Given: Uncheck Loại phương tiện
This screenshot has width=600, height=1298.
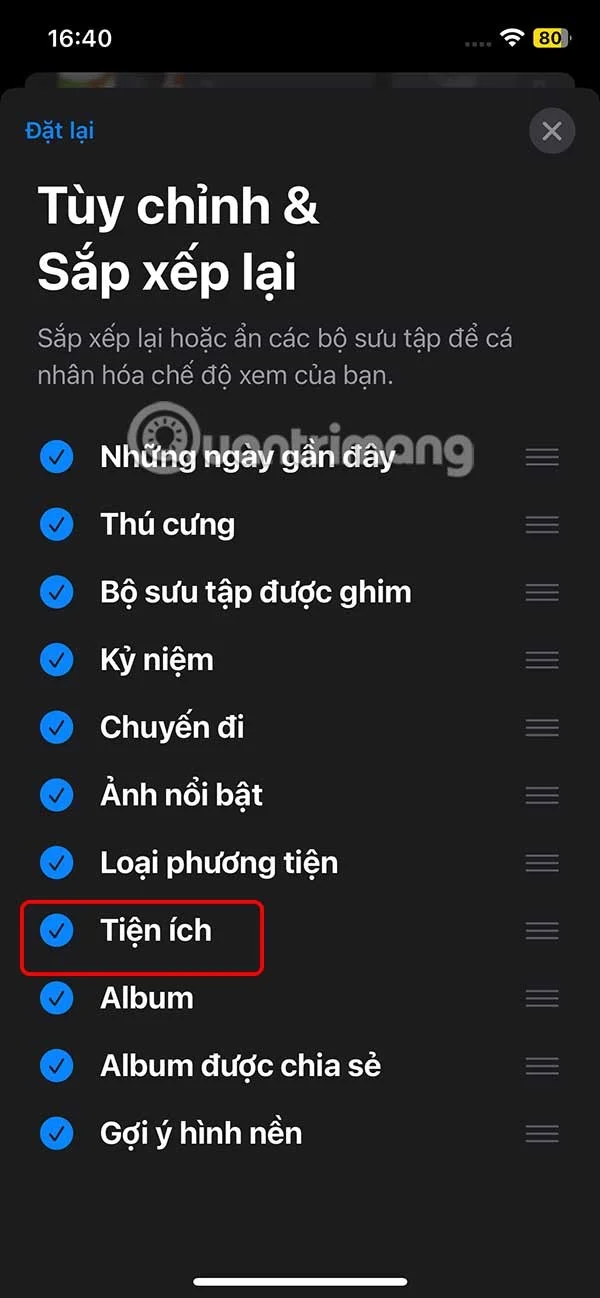Looking at the screenshot, I should (x=57, y=862).
